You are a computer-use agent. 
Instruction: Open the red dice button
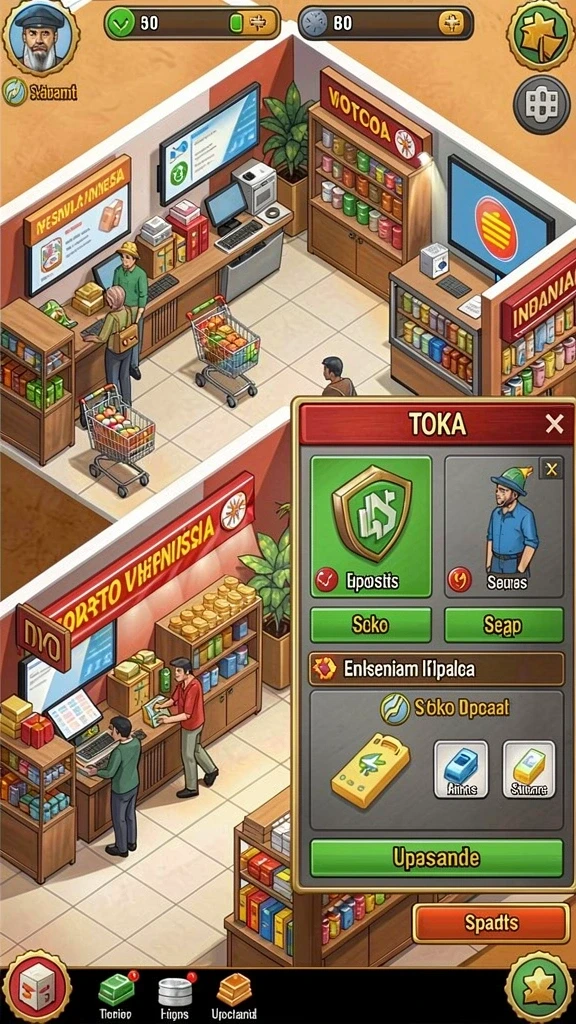pos(37,987)
